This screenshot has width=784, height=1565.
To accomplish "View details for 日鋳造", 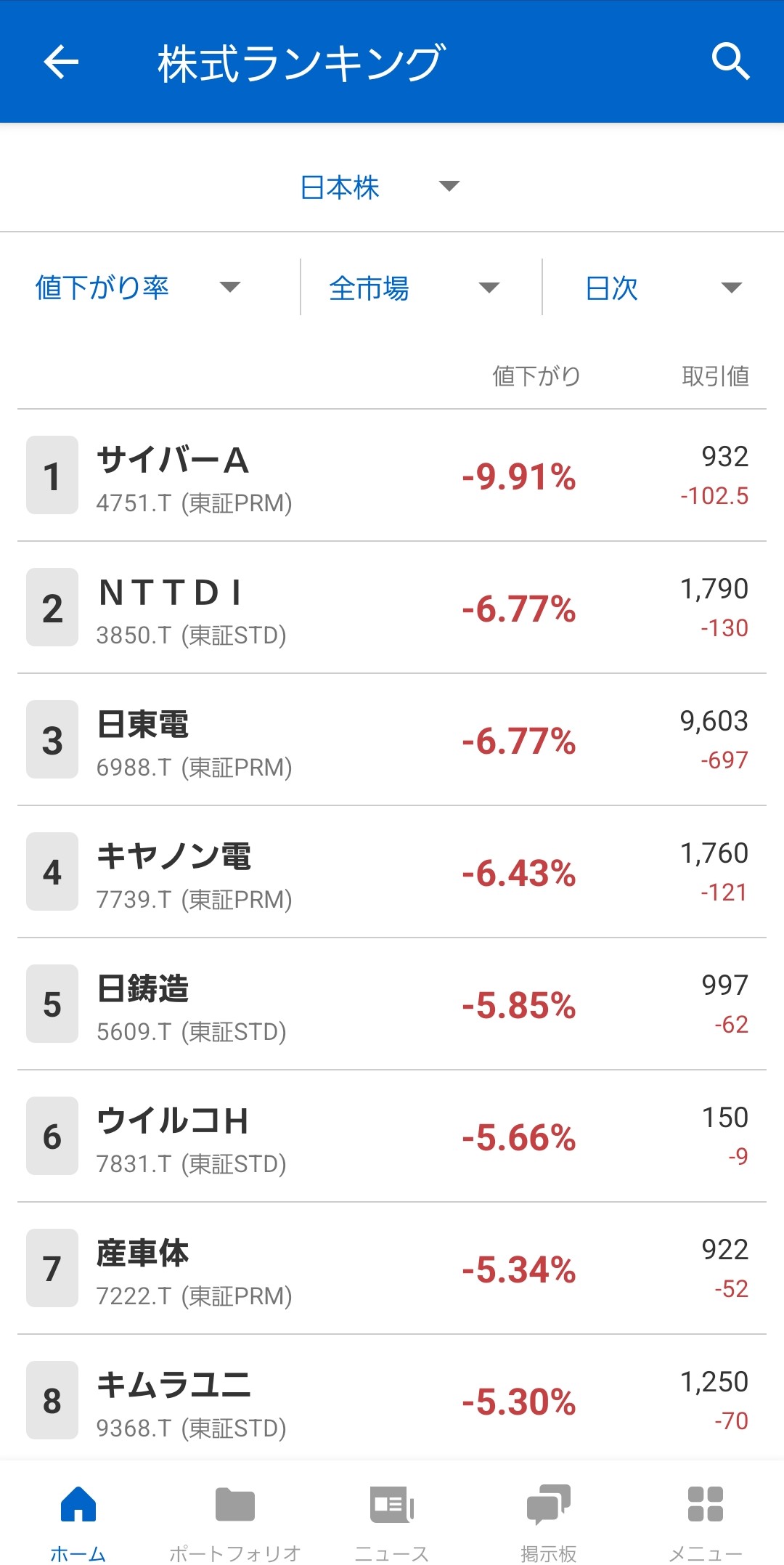I will [392, 1004].
